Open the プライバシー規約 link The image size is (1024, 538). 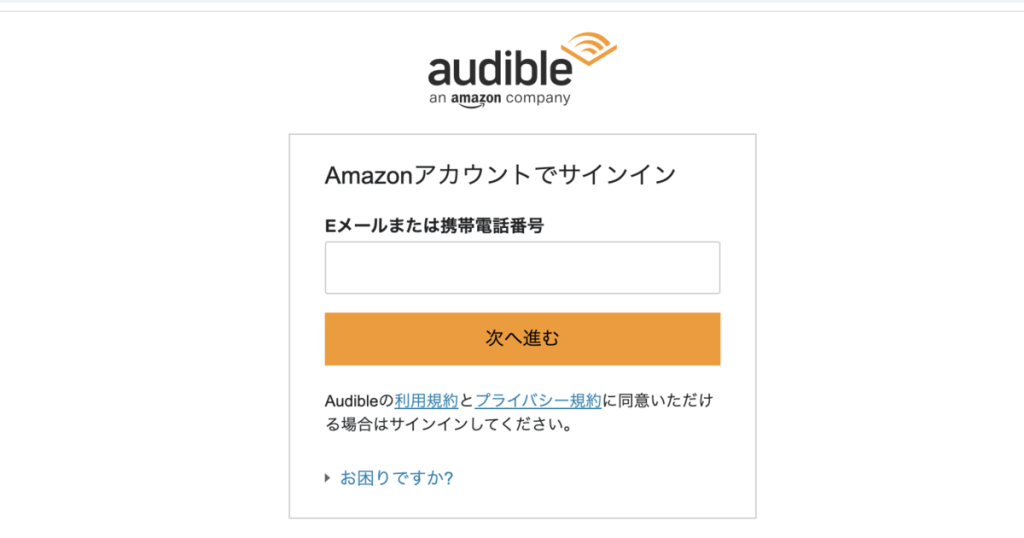click(538, 401)
